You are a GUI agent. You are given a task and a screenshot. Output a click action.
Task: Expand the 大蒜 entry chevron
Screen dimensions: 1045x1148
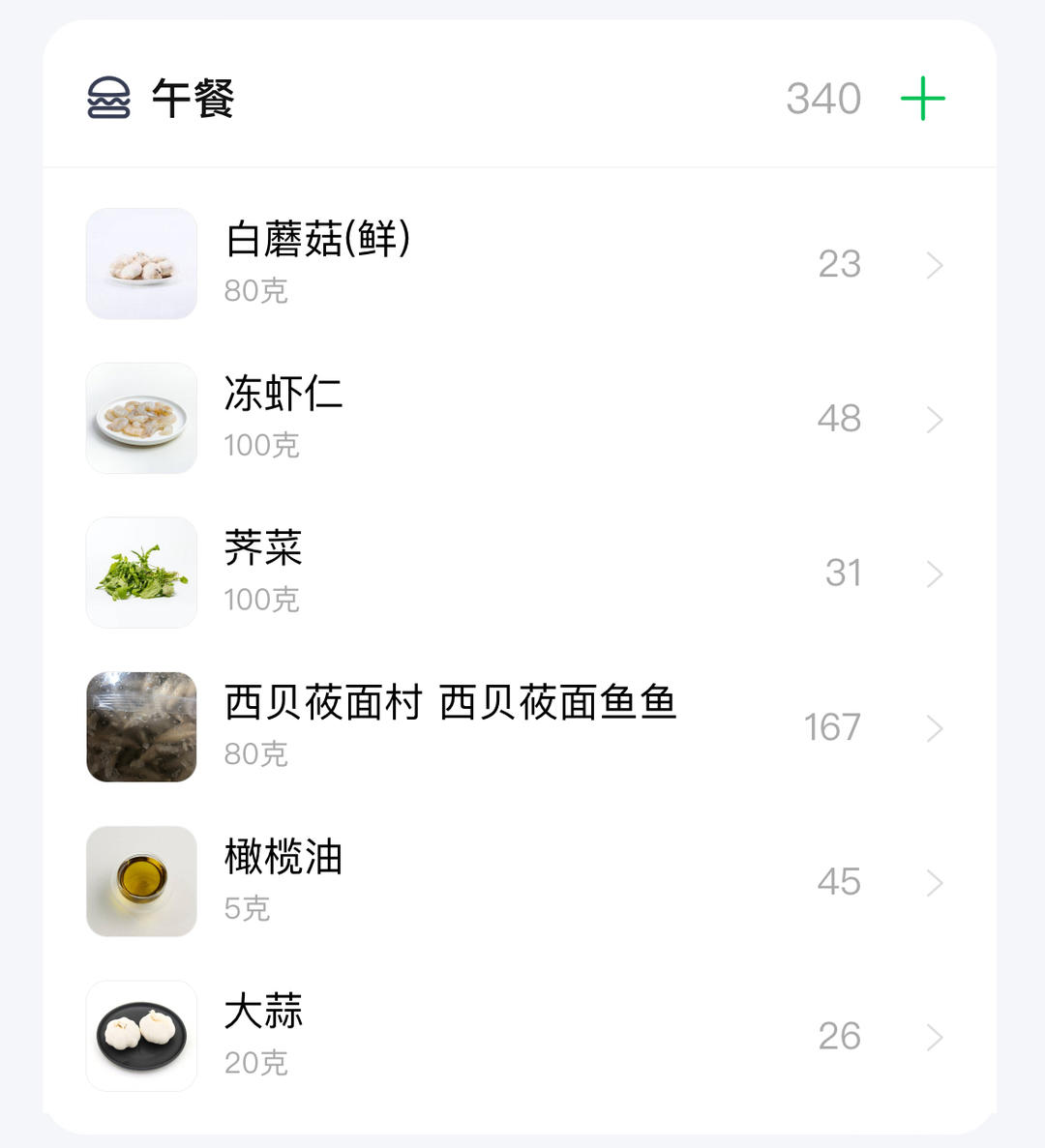(x=934, y=1038)
